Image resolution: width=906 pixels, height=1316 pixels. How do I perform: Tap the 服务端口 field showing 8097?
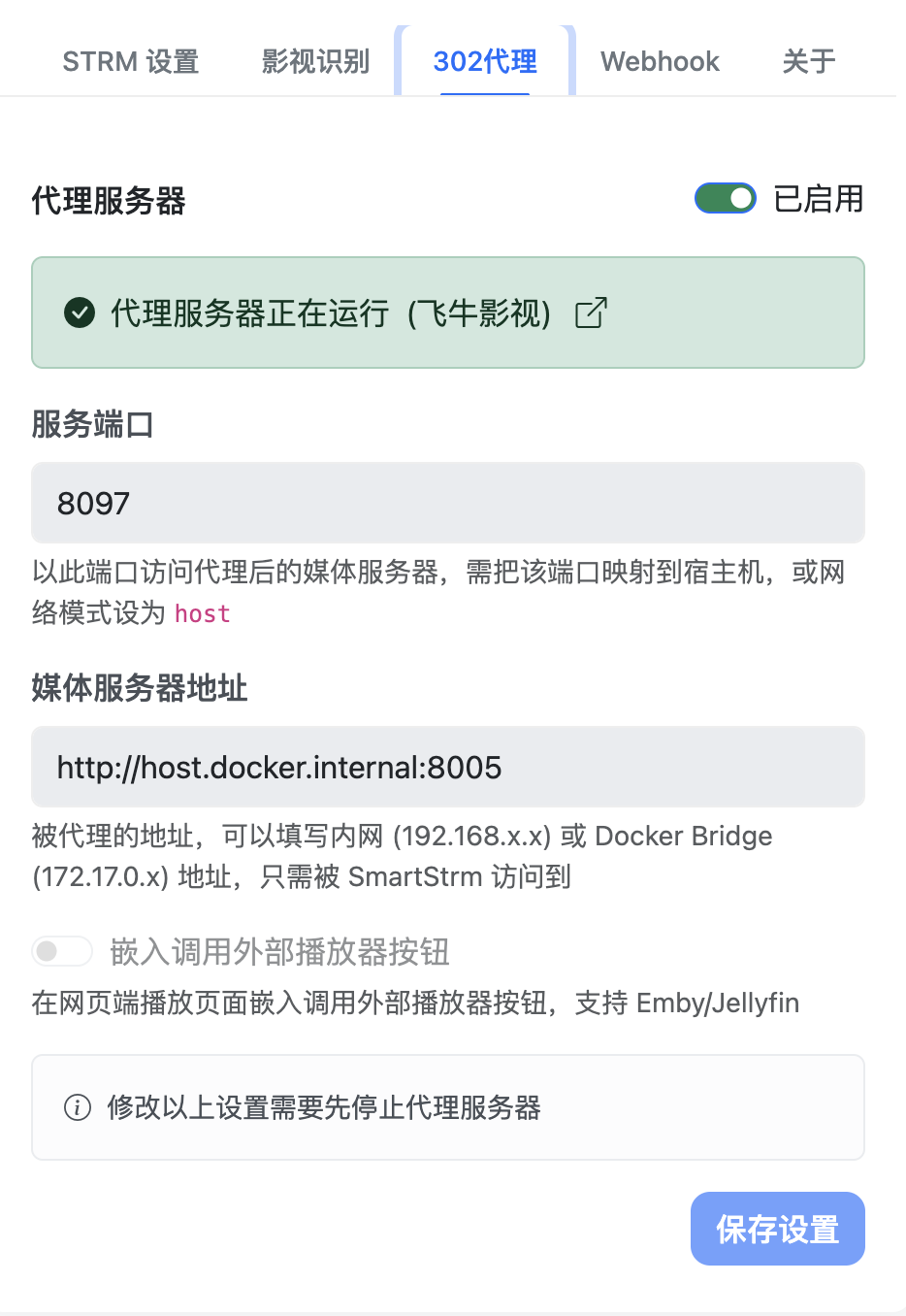point(447,503)
